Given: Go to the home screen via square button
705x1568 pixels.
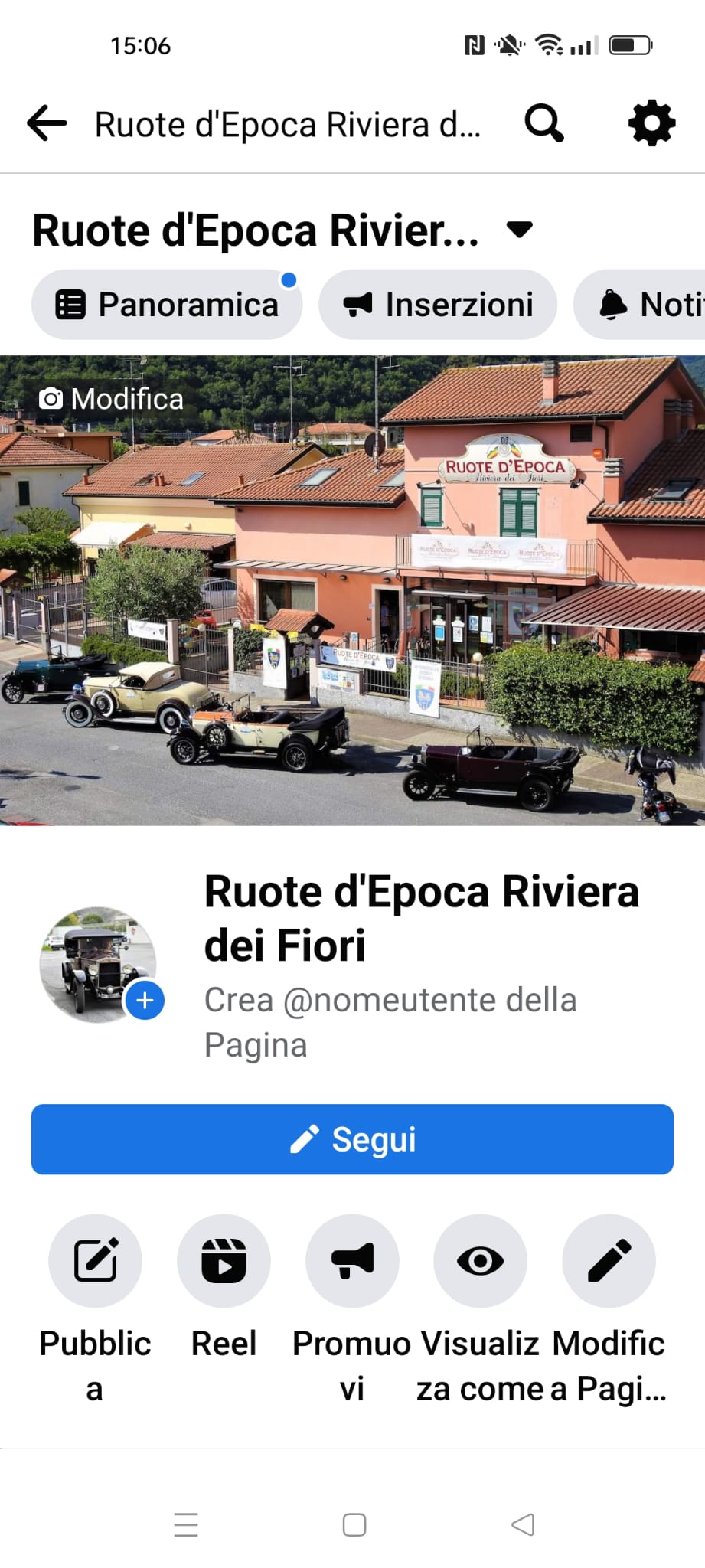Looking at the screenshot, I should pyautogui.click(x=354, y=1524).
